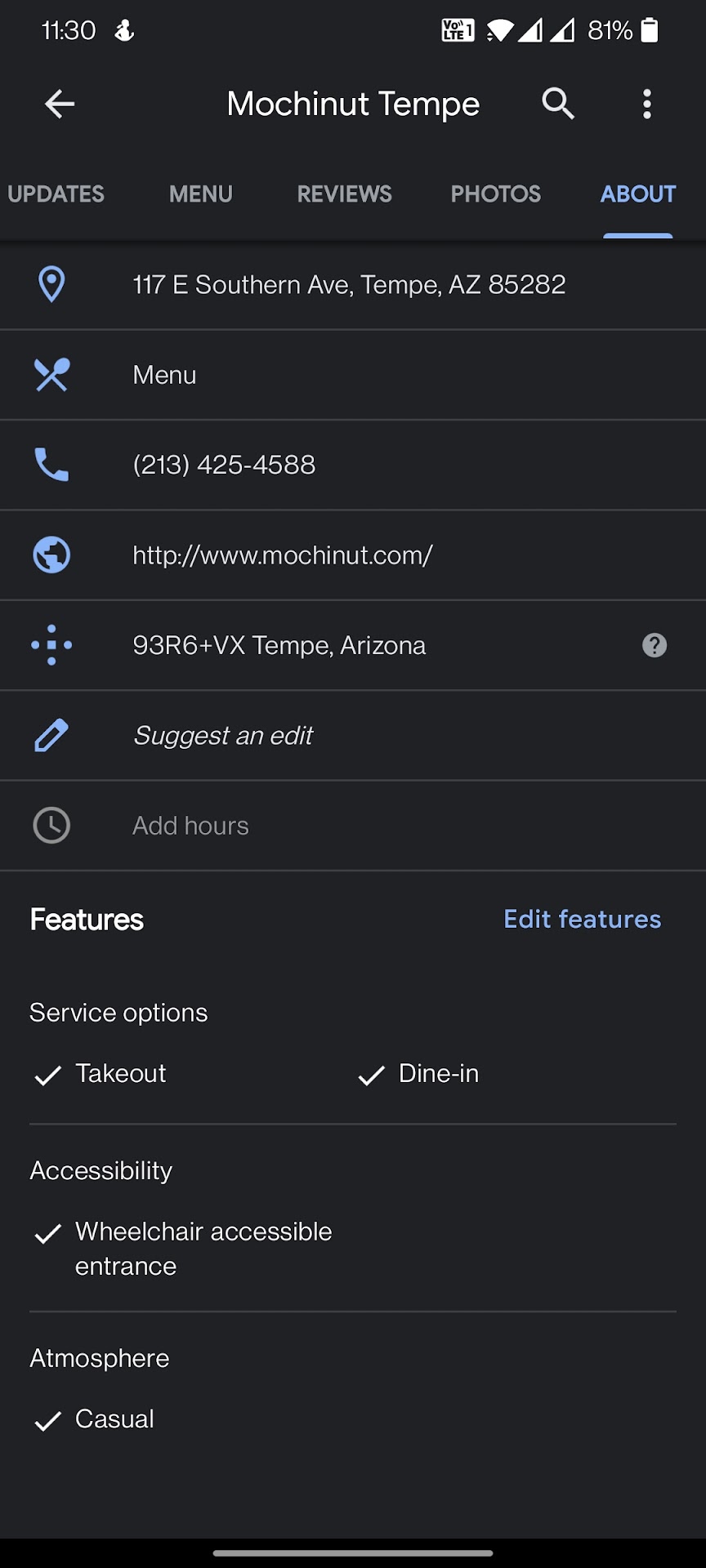This screenshot has height=1568, width=706.
Task: Switch to the Photos tab
Action: [x=496, y=194]
